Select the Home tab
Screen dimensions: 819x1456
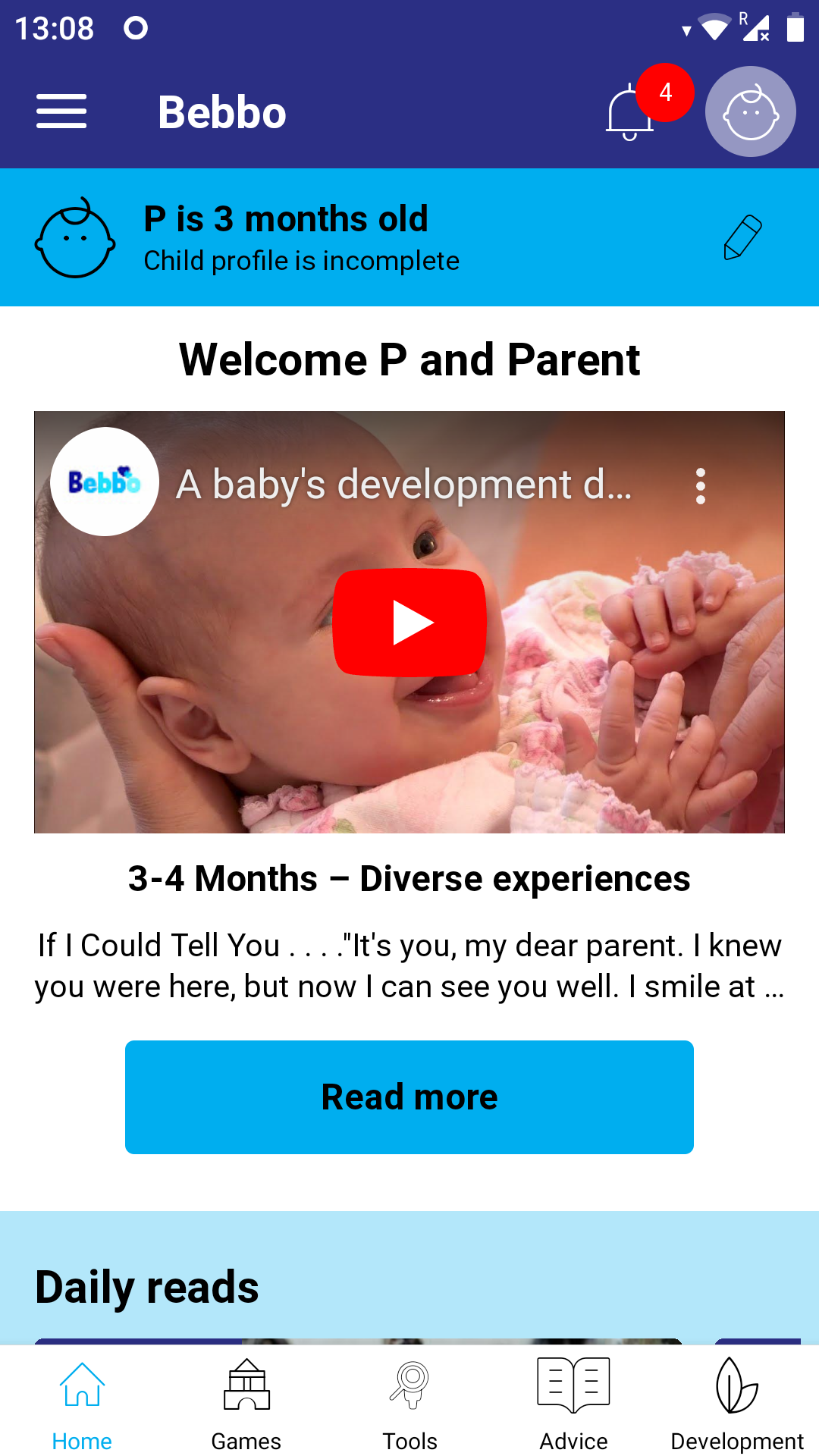point(82,1403)
